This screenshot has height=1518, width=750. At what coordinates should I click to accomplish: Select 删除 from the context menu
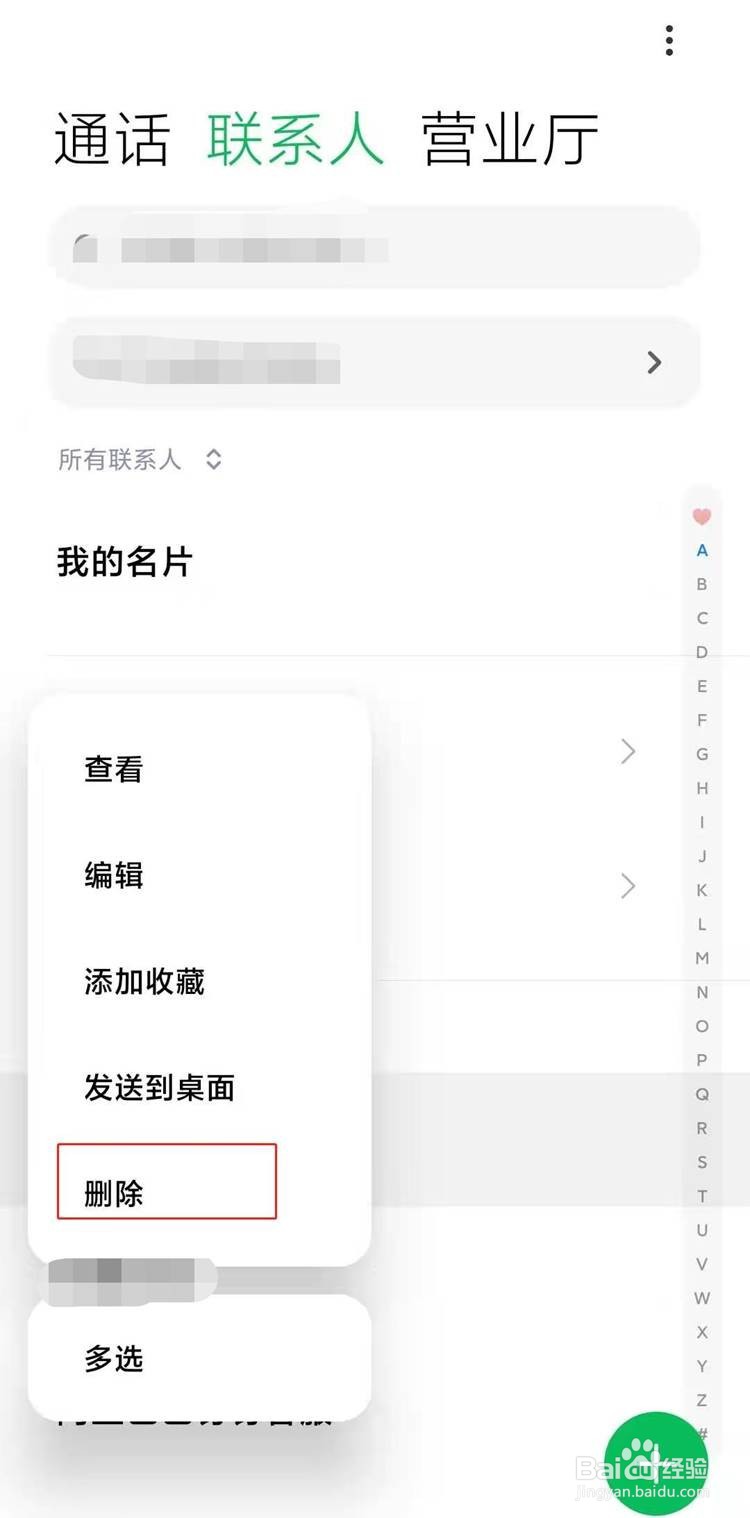tap(115, 1192)
